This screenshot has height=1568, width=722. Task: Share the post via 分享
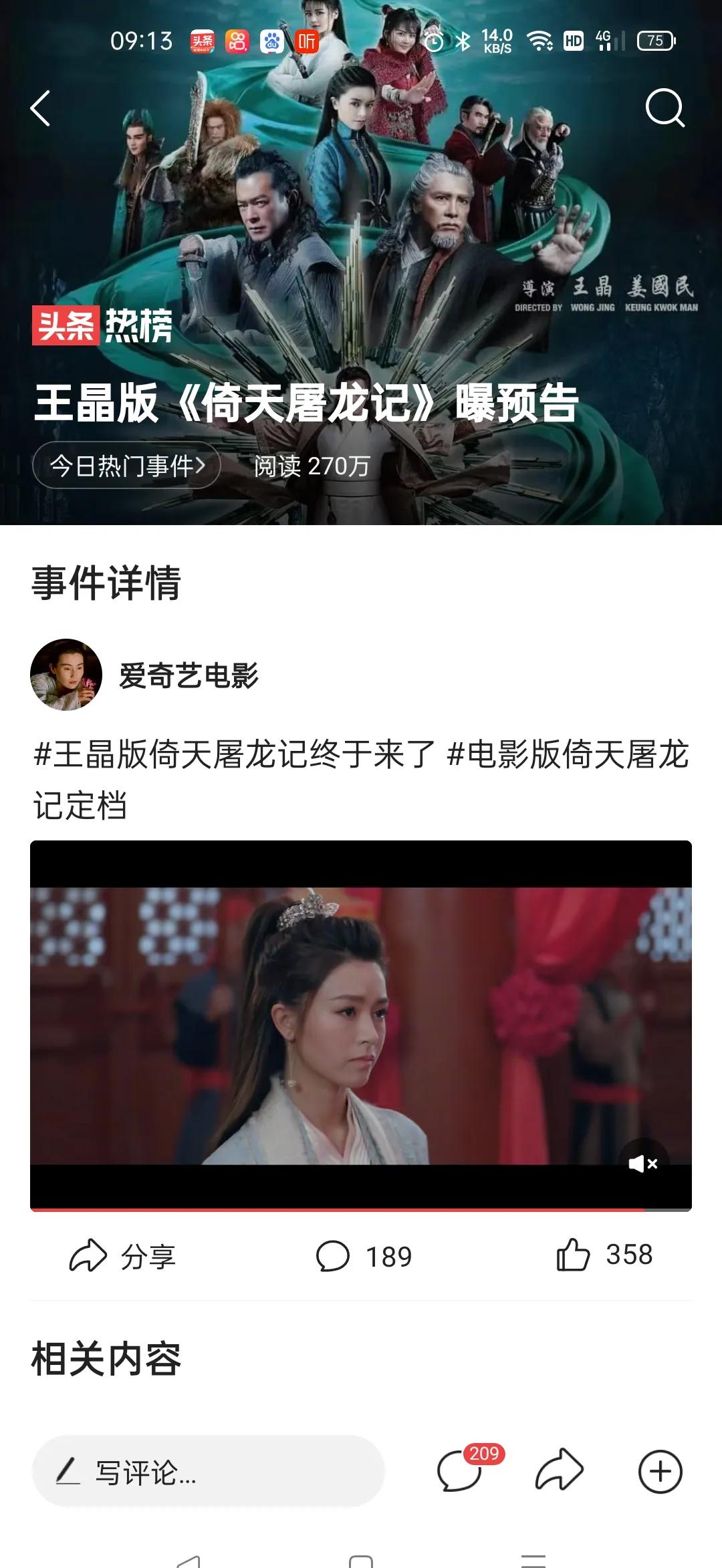tap(123, 1256)
